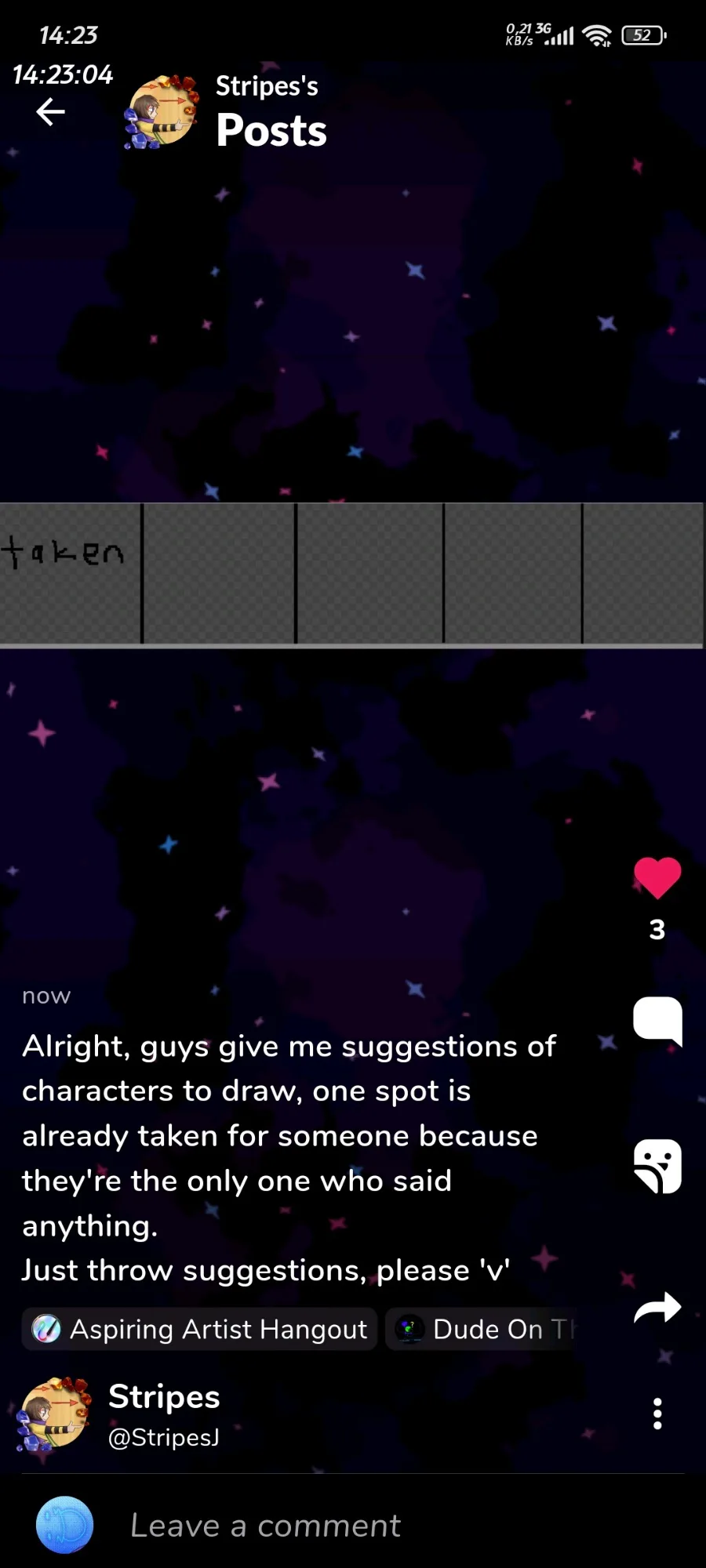Open the posted drawing image
The width and height of the screenshot is (706, 1568).
point(351,575)
